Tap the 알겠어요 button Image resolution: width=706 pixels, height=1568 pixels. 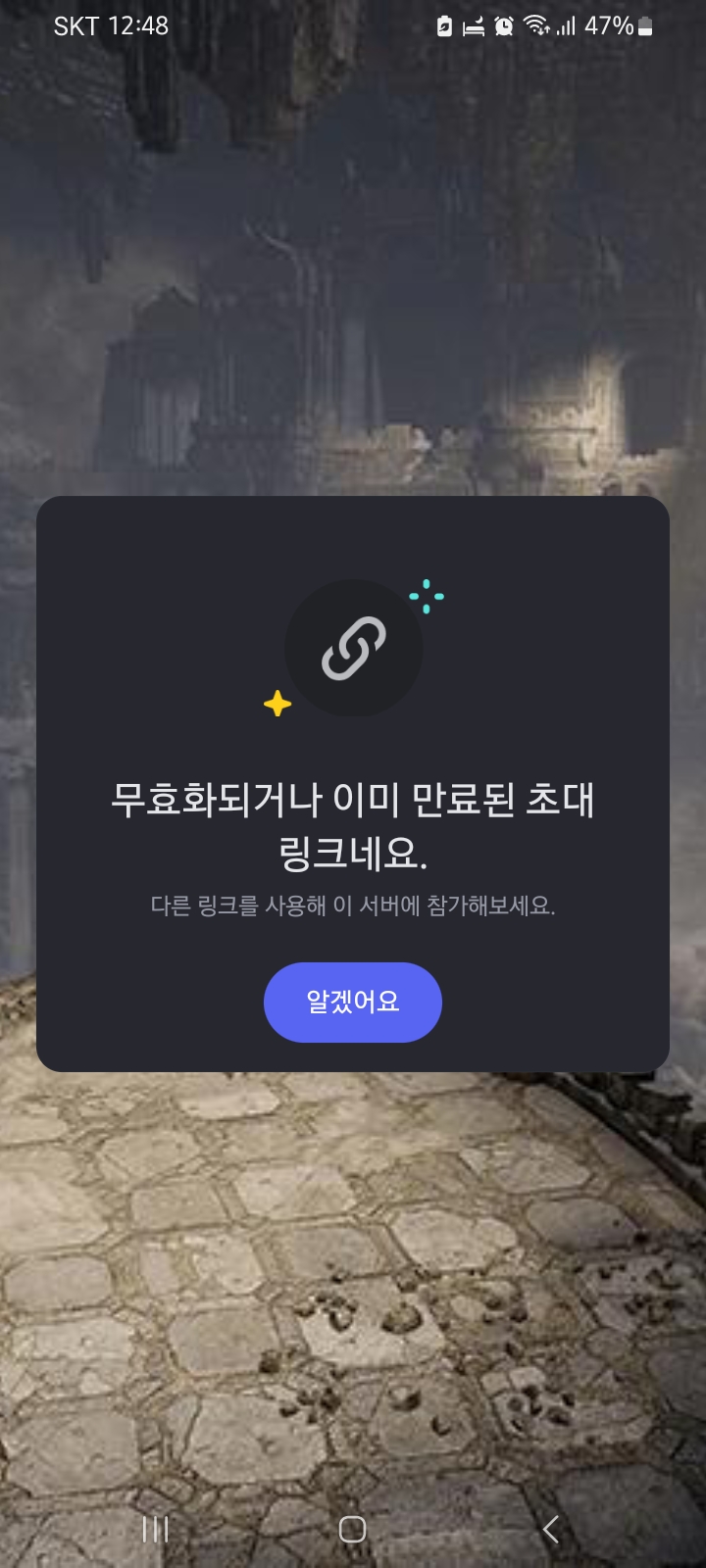pyautogui.click(x=353, y=1002)
